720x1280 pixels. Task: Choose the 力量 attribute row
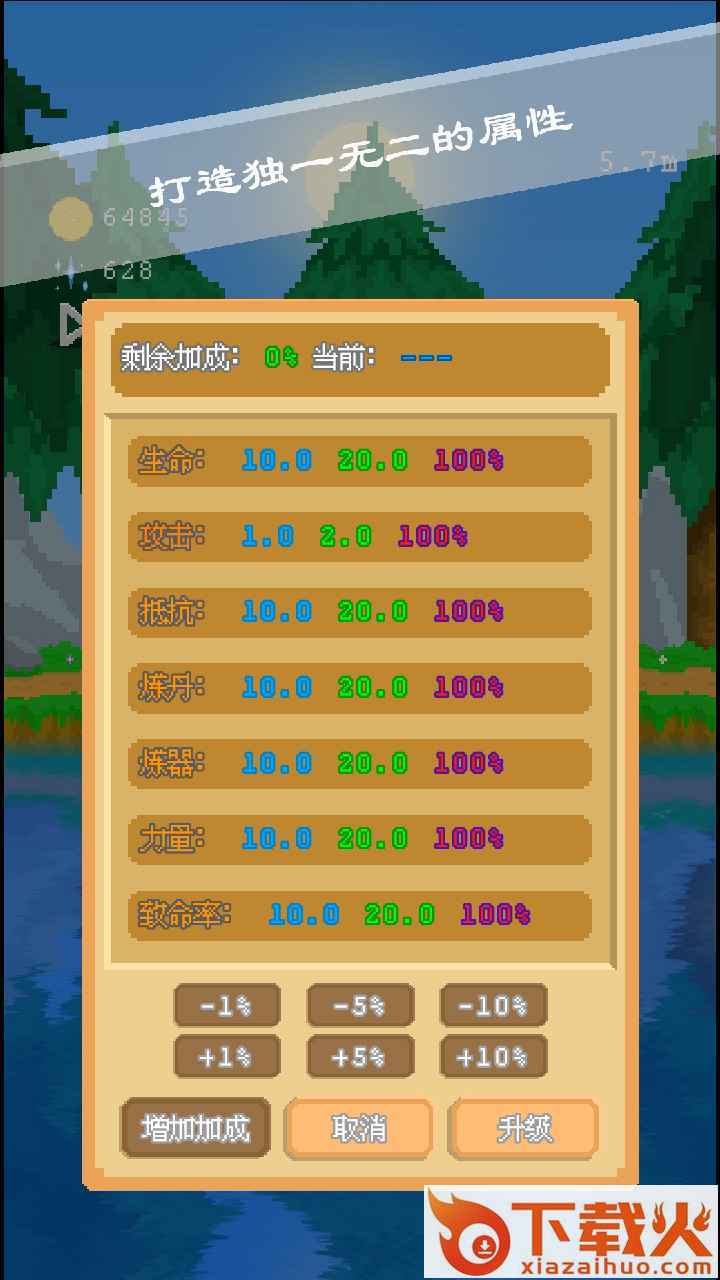(x=360, y=839)
